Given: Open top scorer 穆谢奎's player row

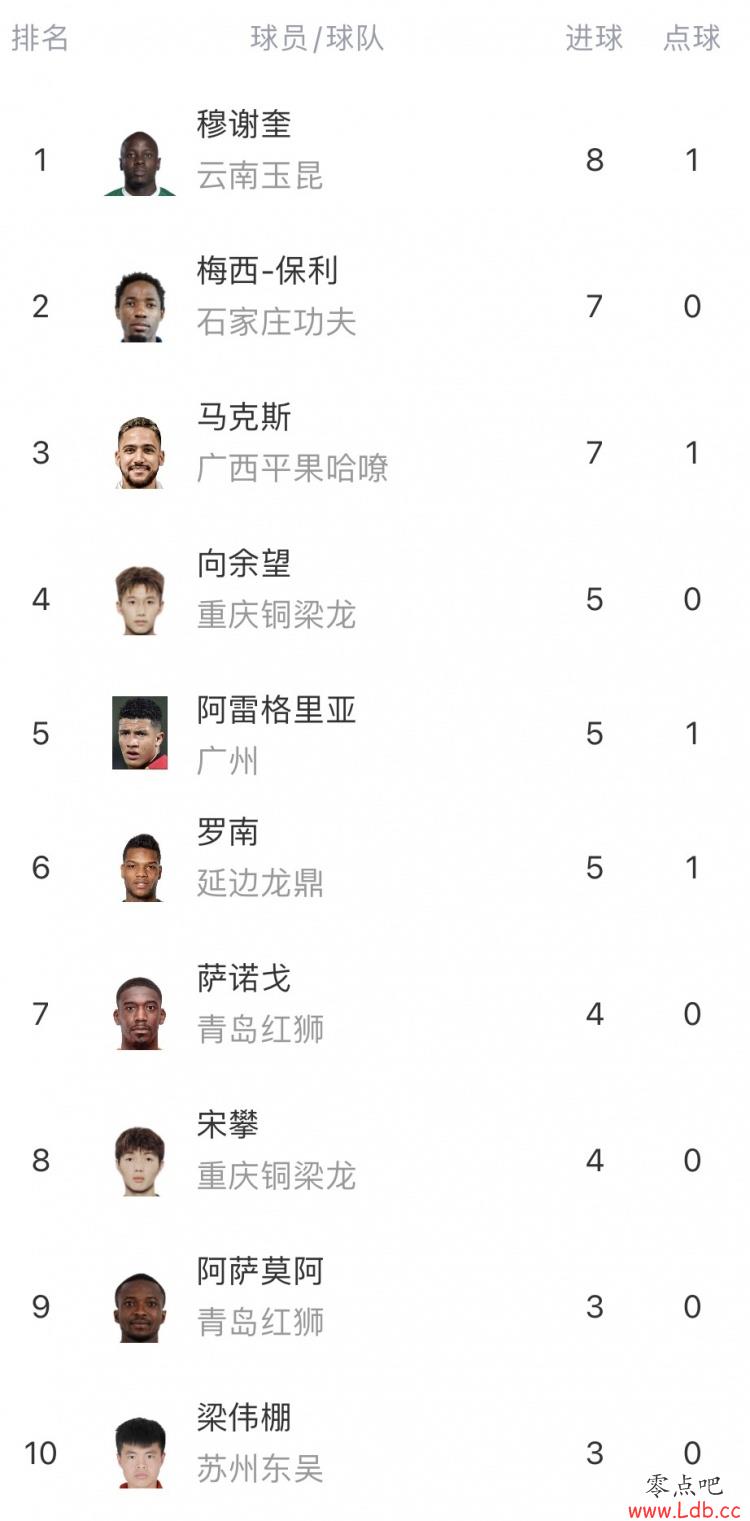Looking at the screenshot, I should pyautogui.click(x=375, y=160).
